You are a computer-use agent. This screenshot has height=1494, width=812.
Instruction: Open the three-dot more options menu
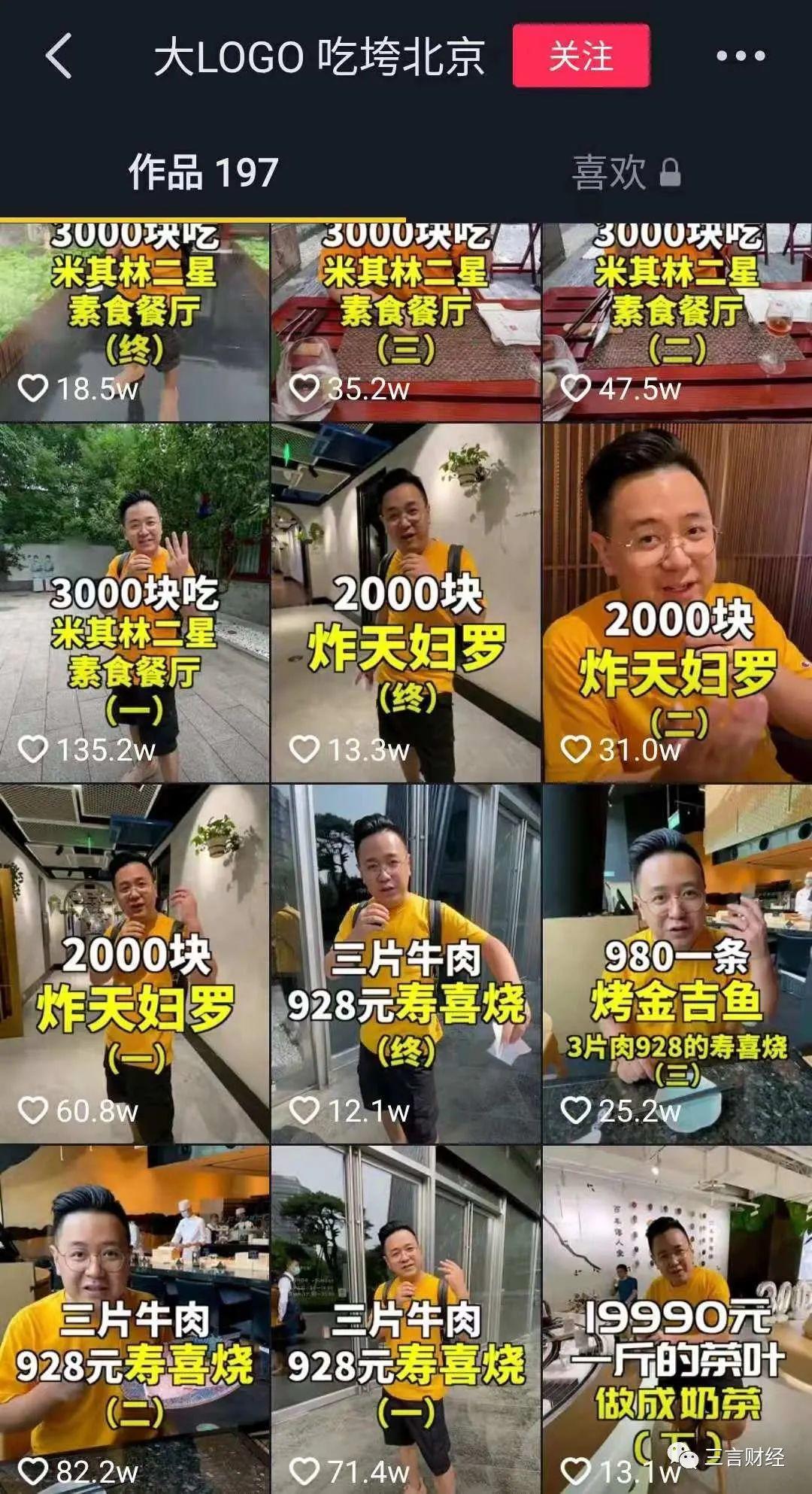733,54
